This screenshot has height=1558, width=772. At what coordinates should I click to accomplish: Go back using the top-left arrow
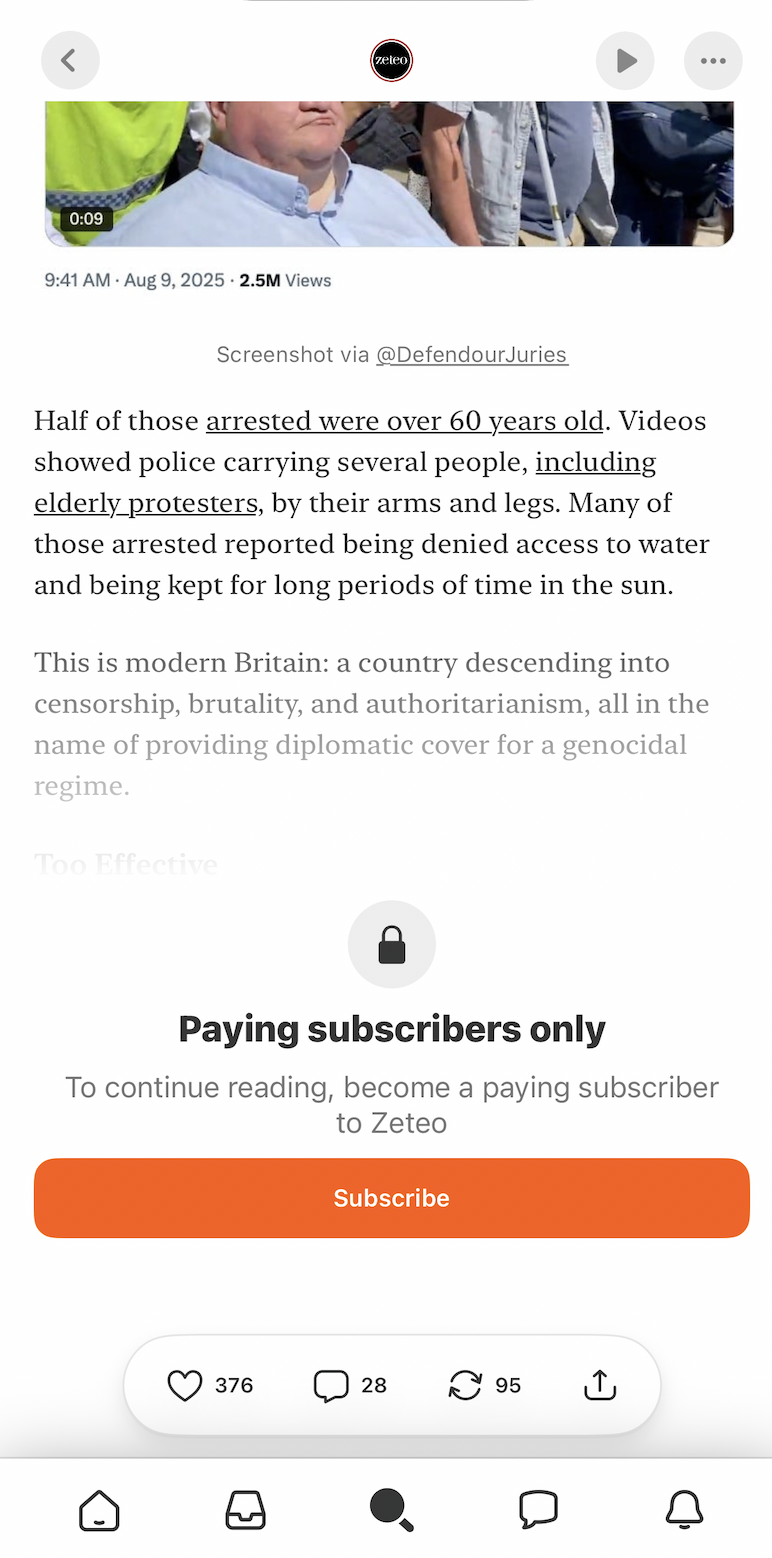pyautogui.click(x=70, y=61)
